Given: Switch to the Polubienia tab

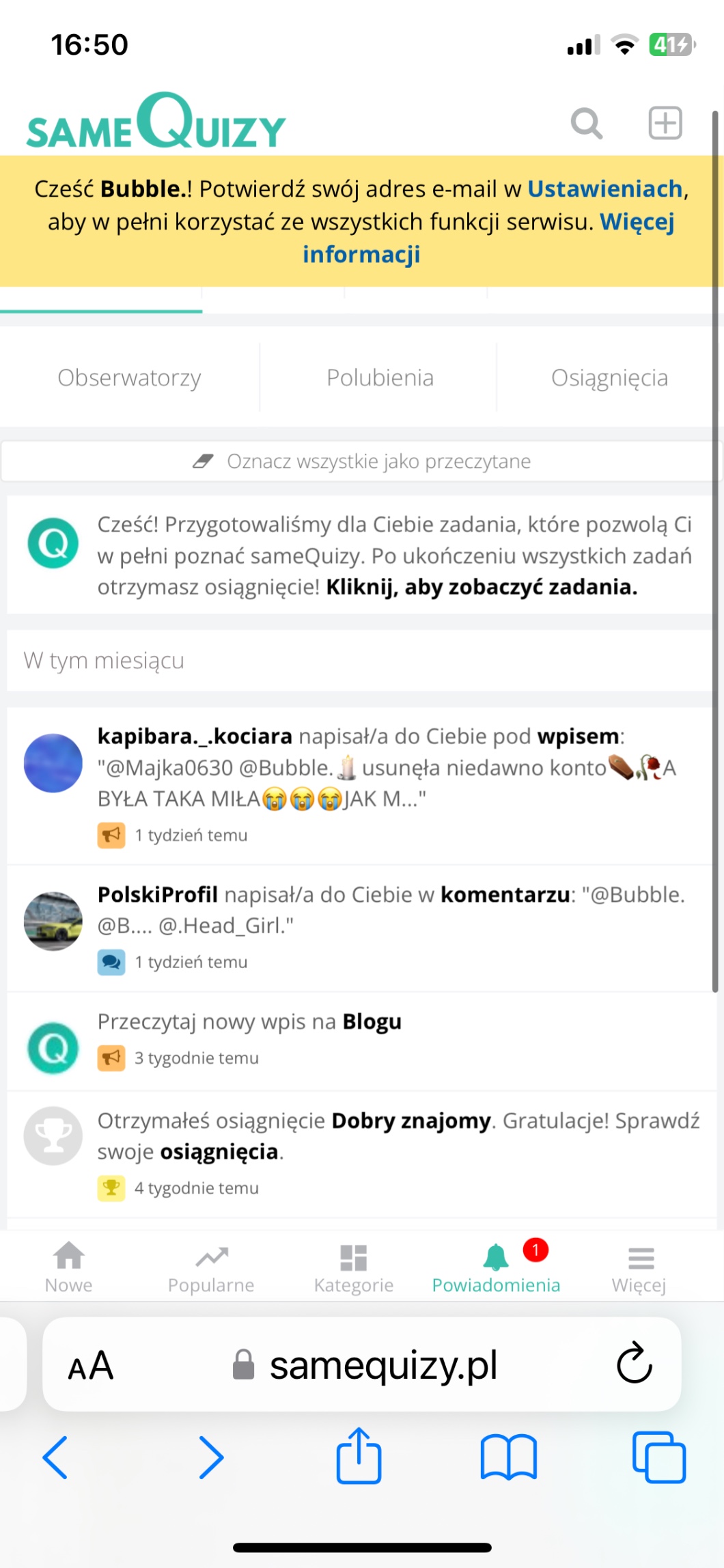Looking at the screenshot, I should point(380,378).
